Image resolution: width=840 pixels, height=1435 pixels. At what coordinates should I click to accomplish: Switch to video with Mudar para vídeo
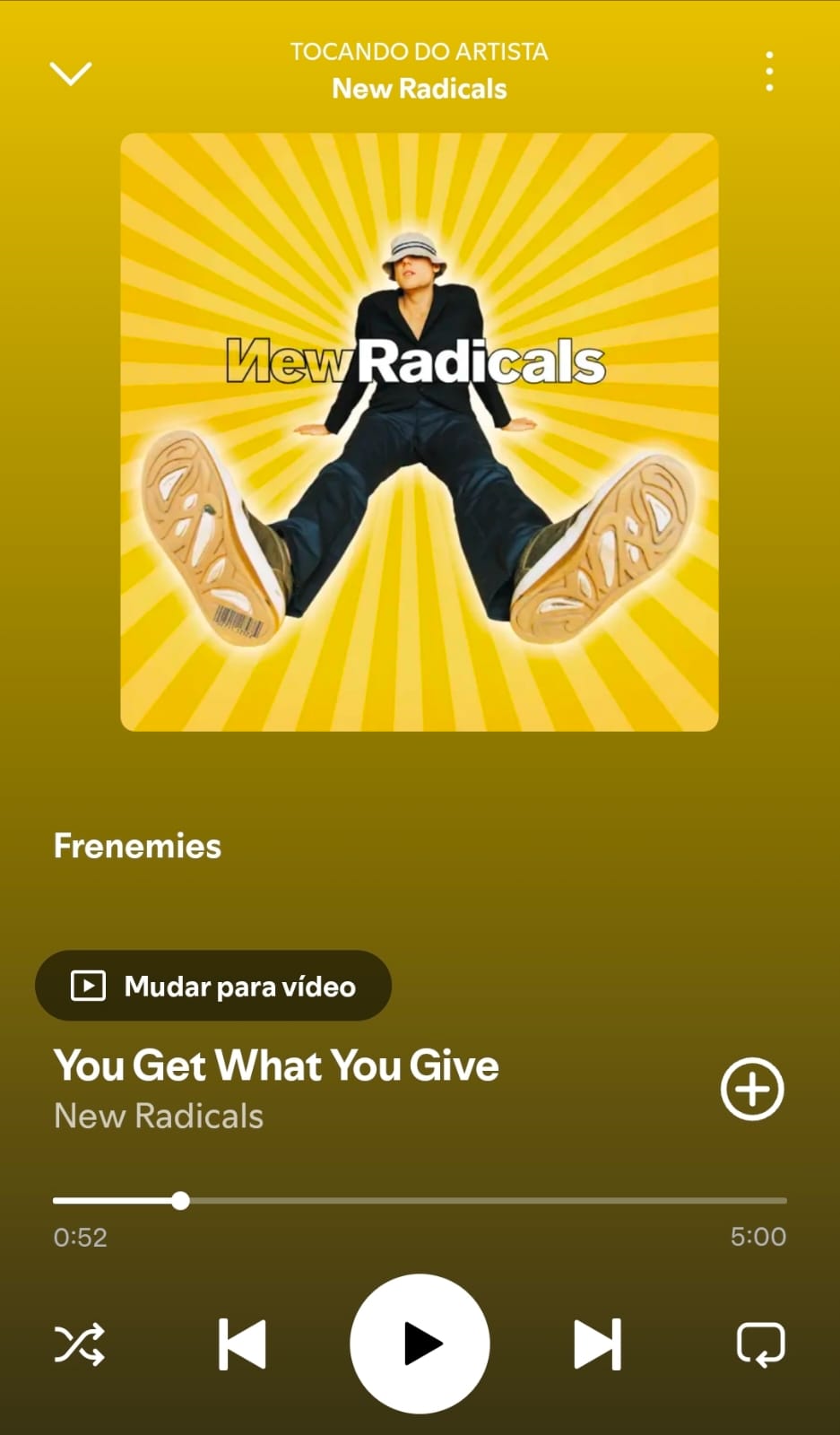point(213,986)
